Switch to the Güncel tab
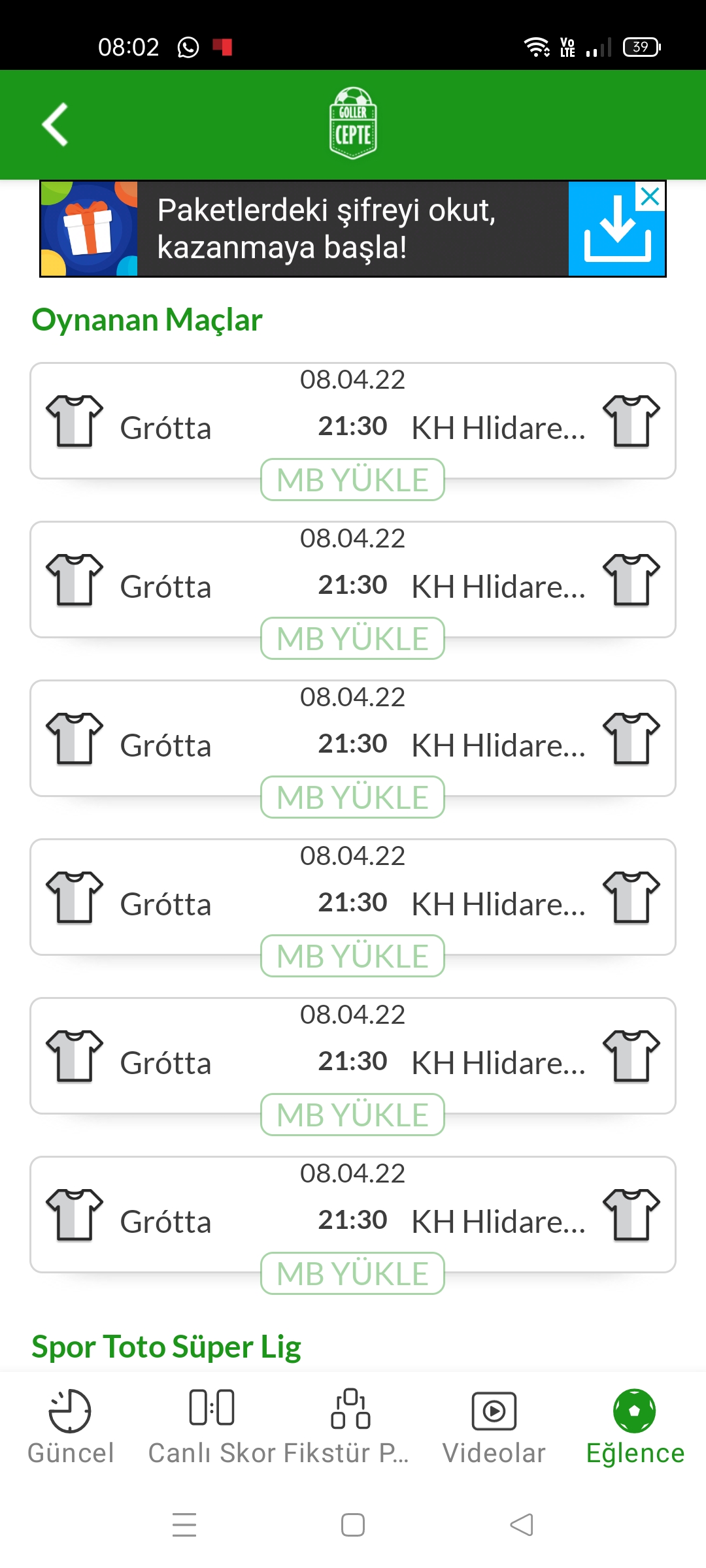 71,1427
